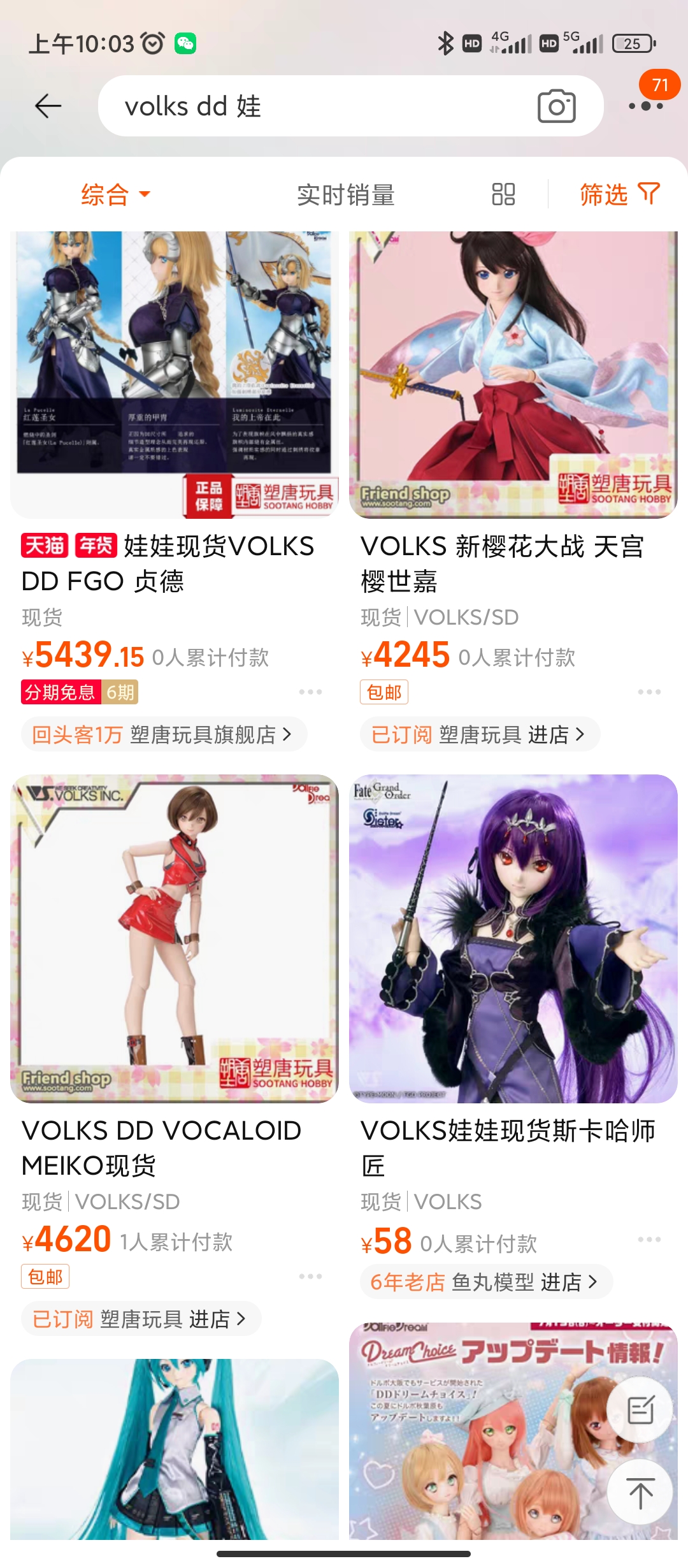
Task: Sort results by 实时销量
Action: [x=346, y=194]
